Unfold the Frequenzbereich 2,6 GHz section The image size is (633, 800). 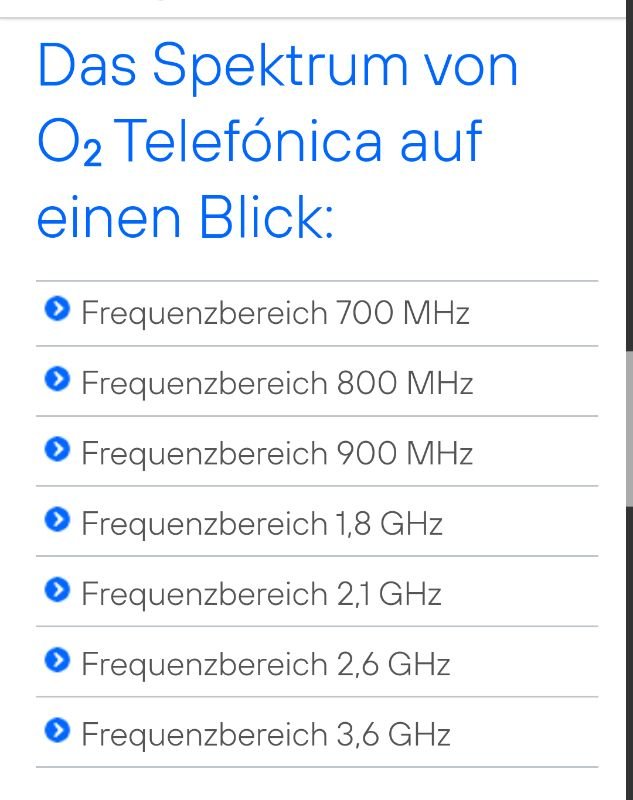pyautogui.click(x=265, y=664)
